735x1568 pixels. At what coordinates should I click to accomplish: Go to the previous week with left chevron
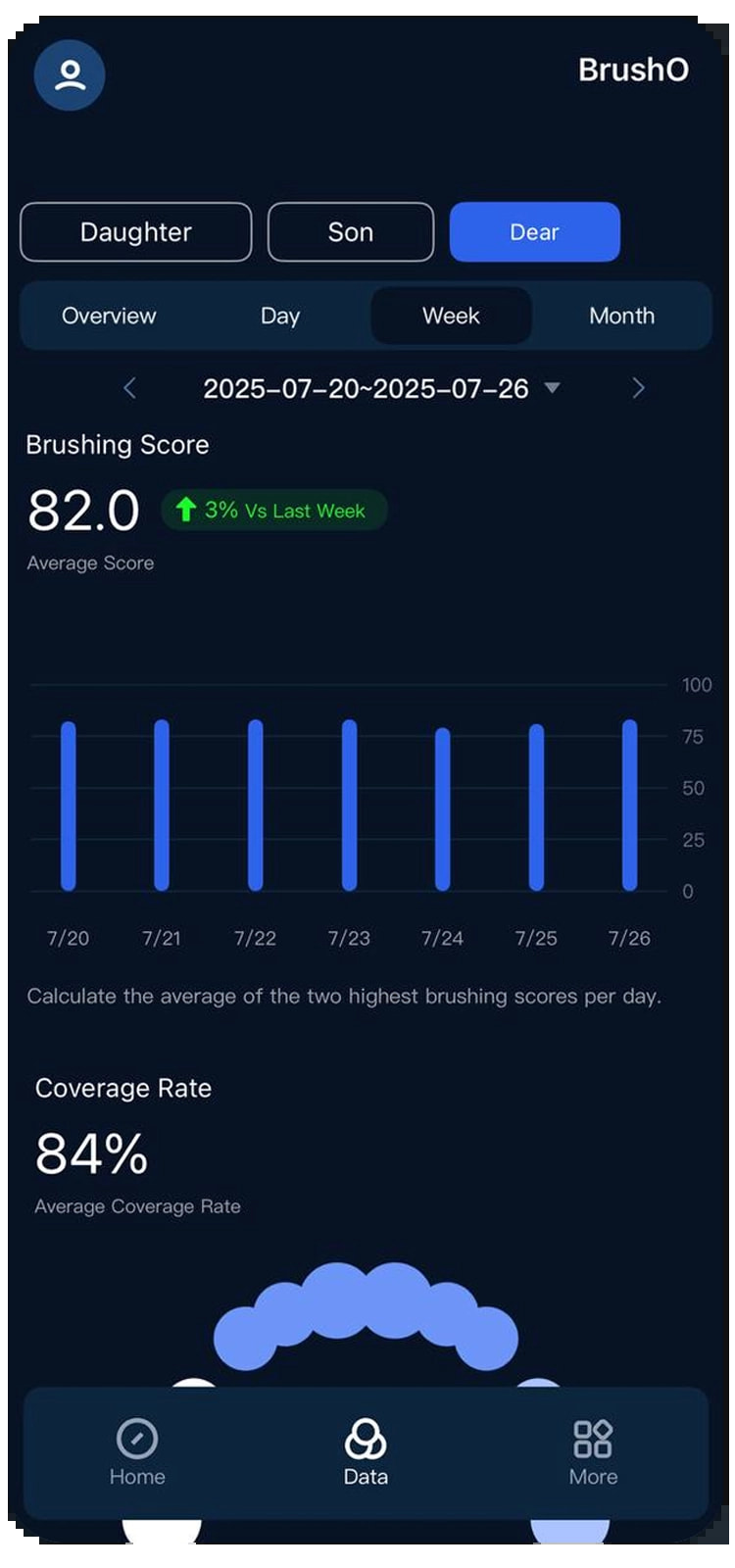point(130,389)
